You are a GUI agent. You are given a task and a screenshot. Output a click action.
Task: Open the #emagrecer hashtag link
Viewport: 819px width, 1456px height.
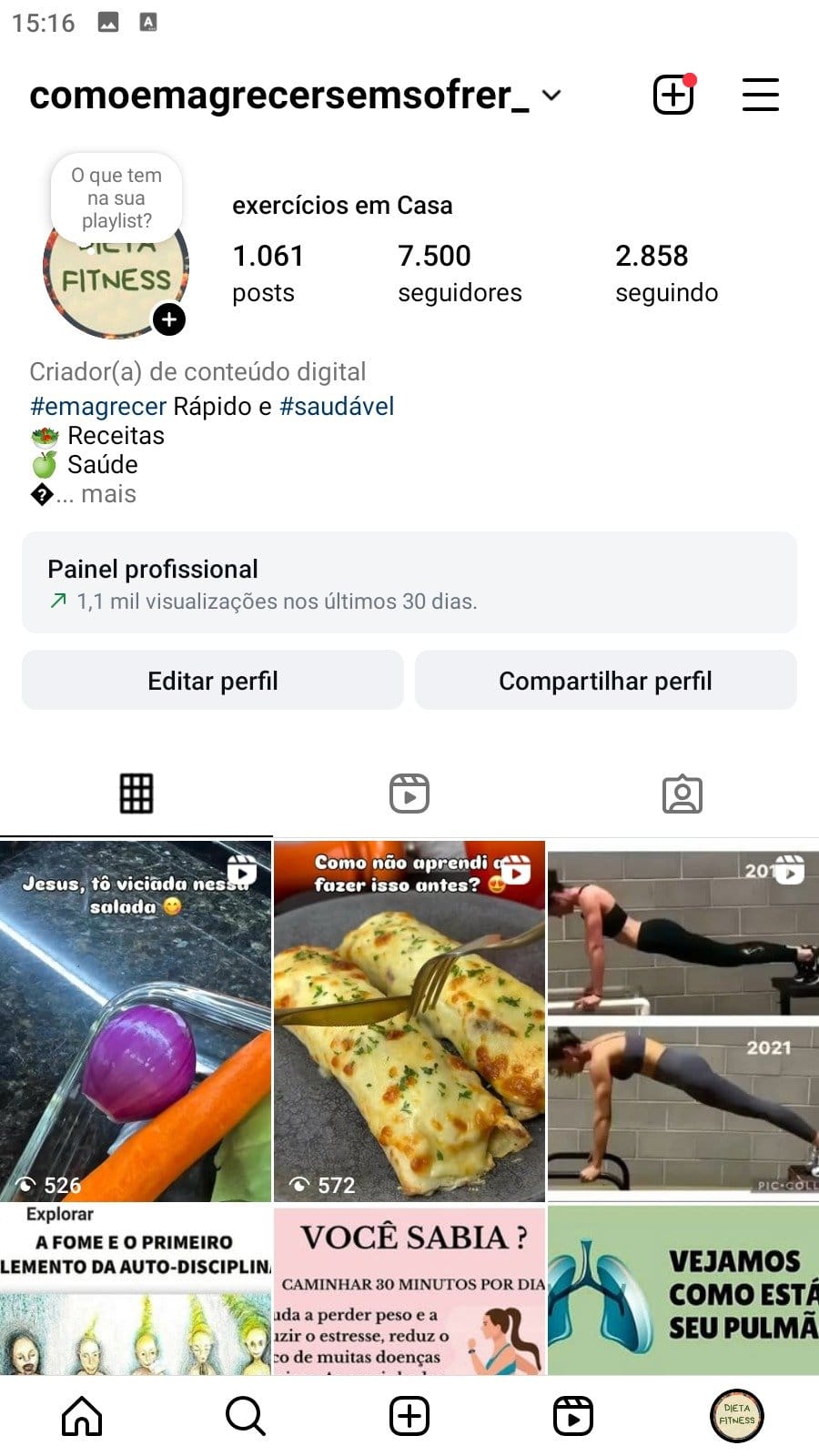click(97, 406)
